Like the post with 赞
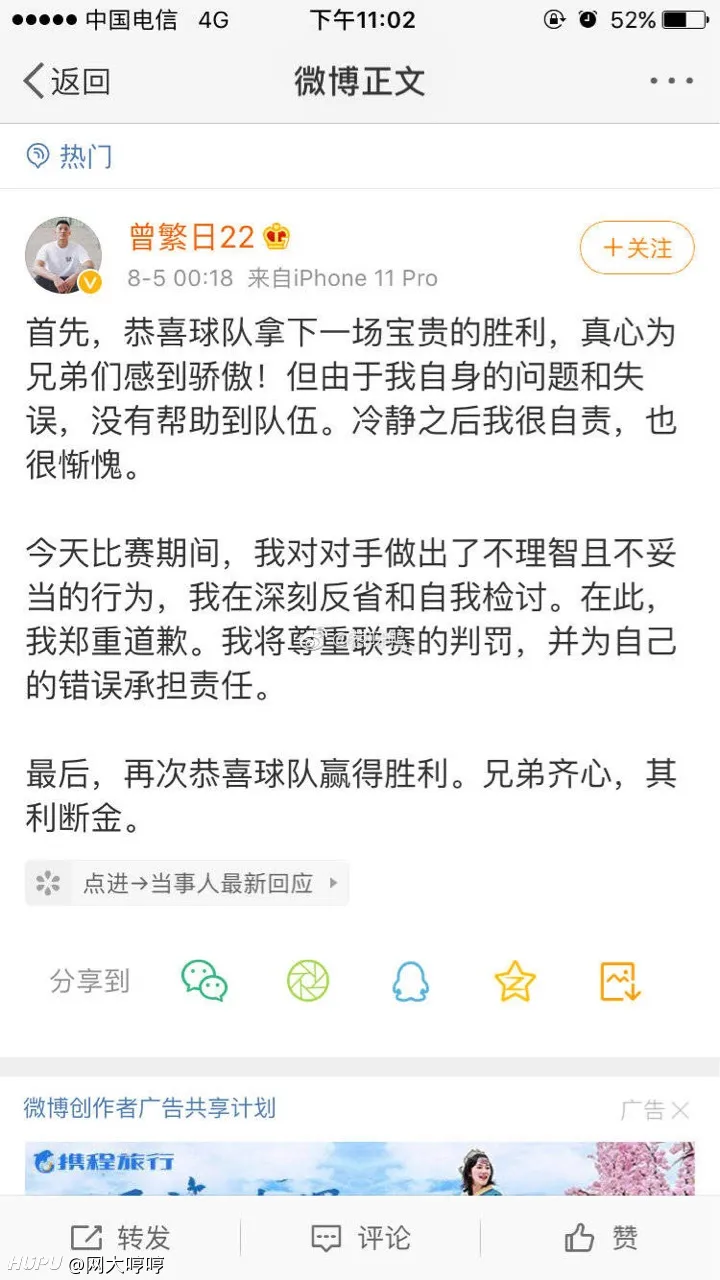Screen dimensions: 720x1280 pos(600,1238)
